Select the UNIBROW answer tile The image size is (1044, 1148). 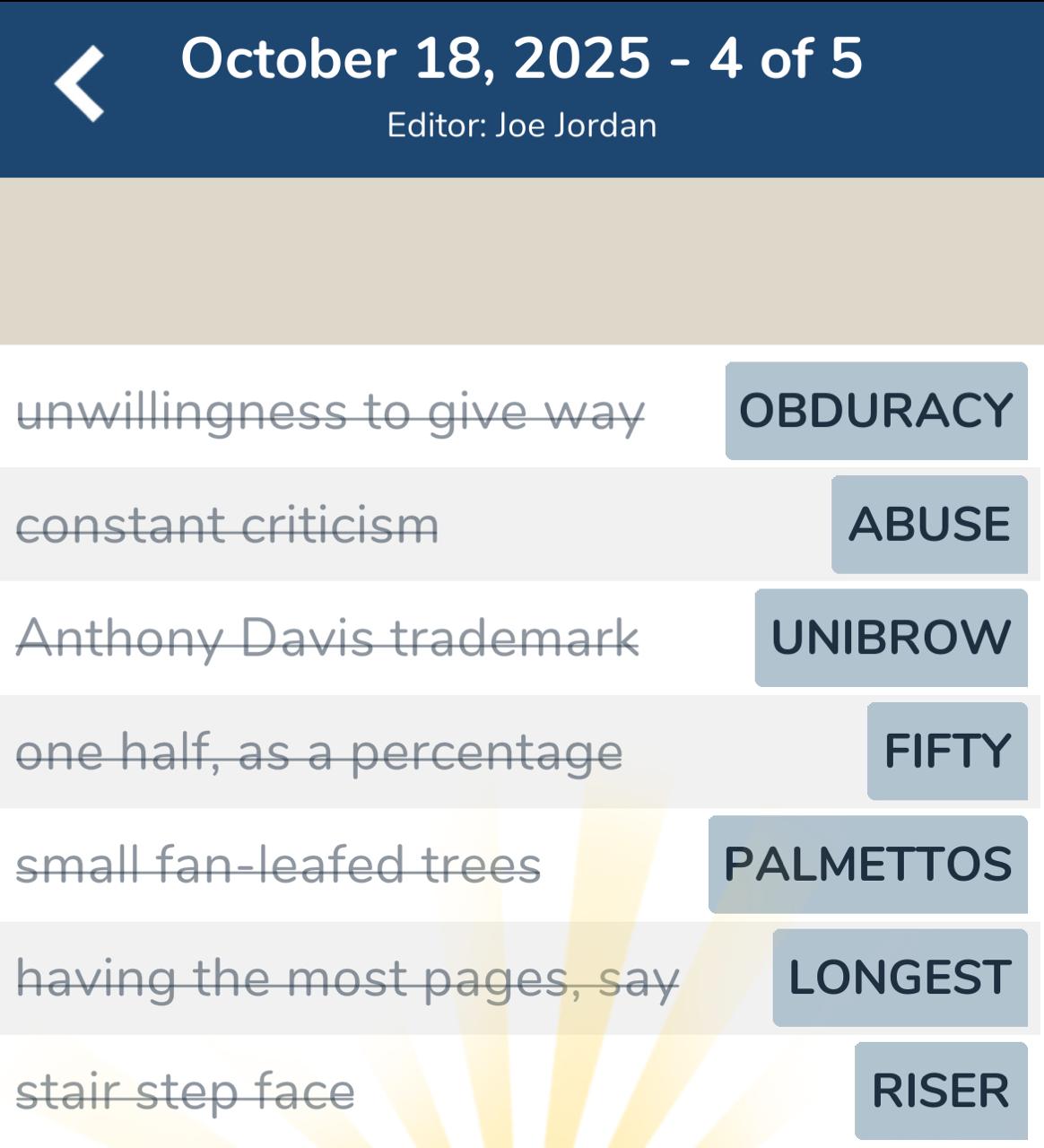tap(892, 638)
